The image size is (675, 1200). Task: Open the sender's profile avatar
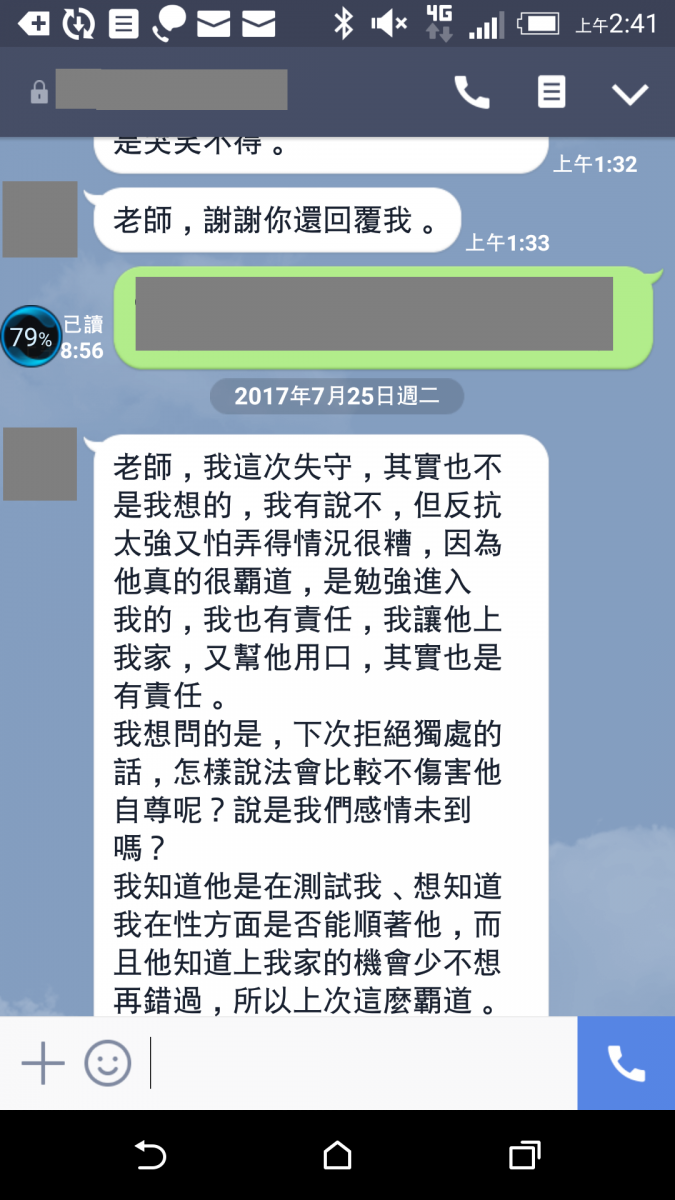click(40, 464)
